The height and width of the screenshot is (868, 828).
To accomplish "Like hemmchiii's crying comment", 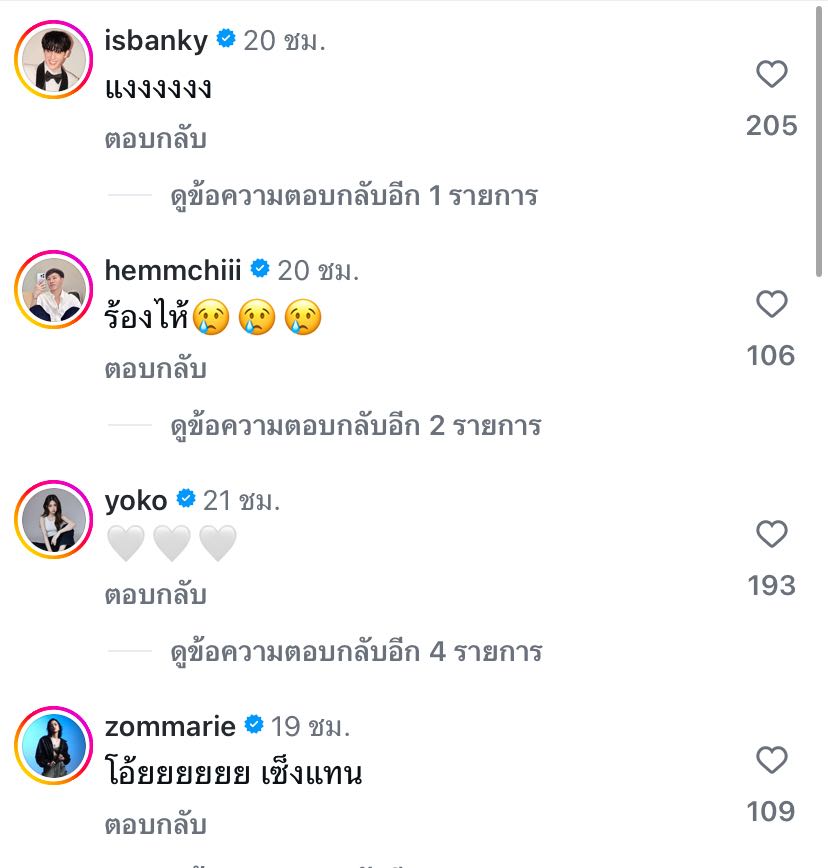I will tap(771, 304).
